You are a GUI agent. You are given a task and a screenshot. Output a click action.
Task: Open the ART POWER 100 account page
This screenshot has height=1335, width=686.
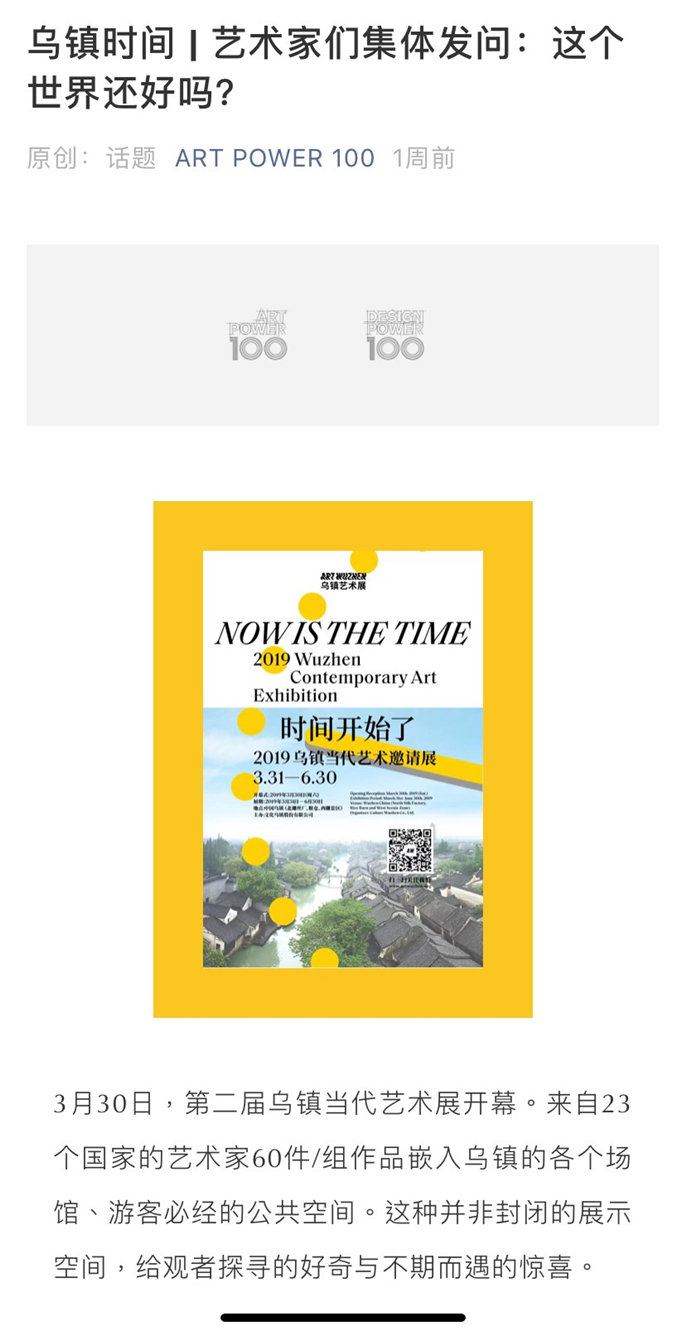[274, 158]
